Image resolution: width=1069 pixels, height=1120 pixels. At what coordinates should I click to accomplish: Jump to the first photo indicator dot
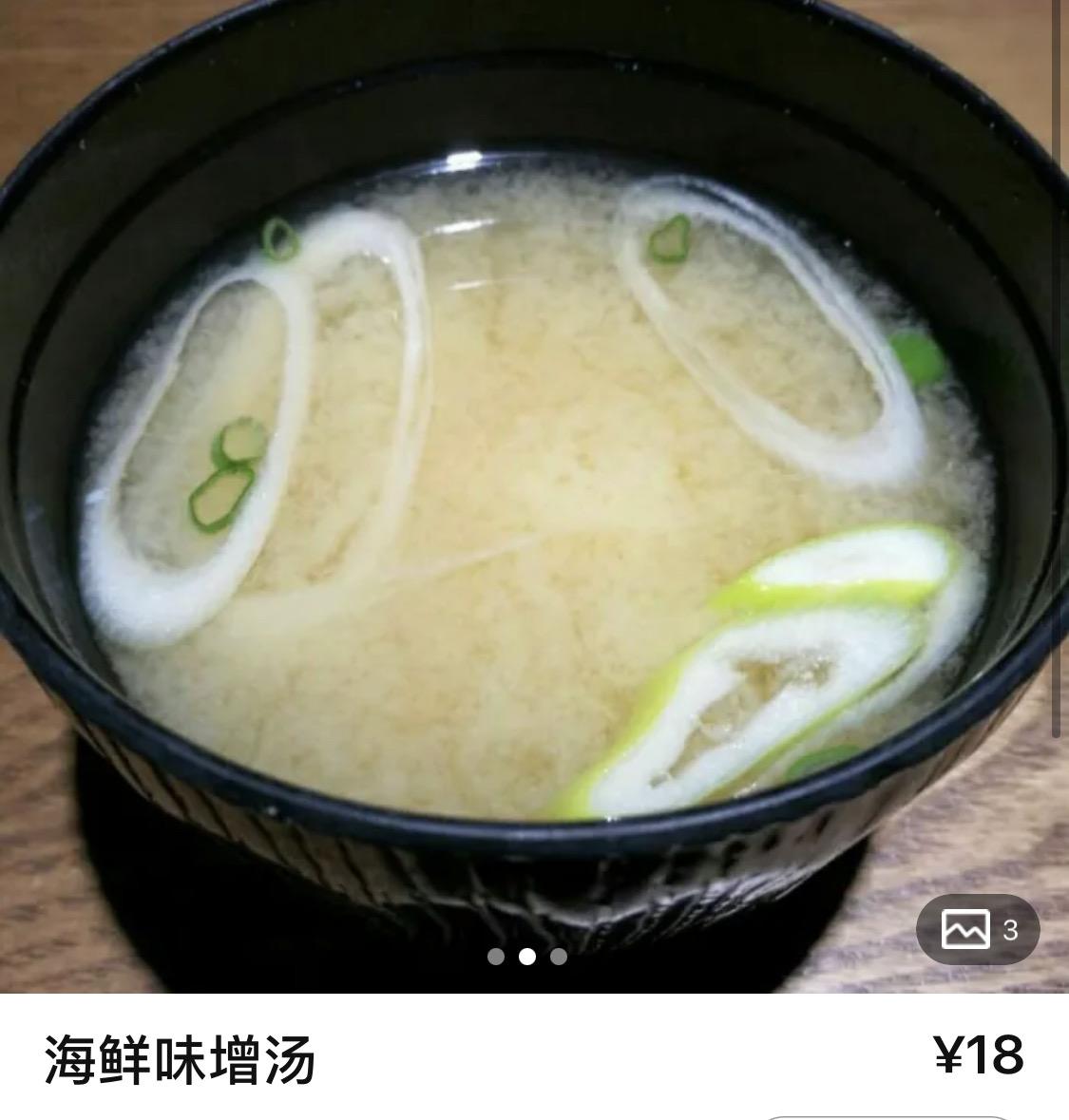496,957
